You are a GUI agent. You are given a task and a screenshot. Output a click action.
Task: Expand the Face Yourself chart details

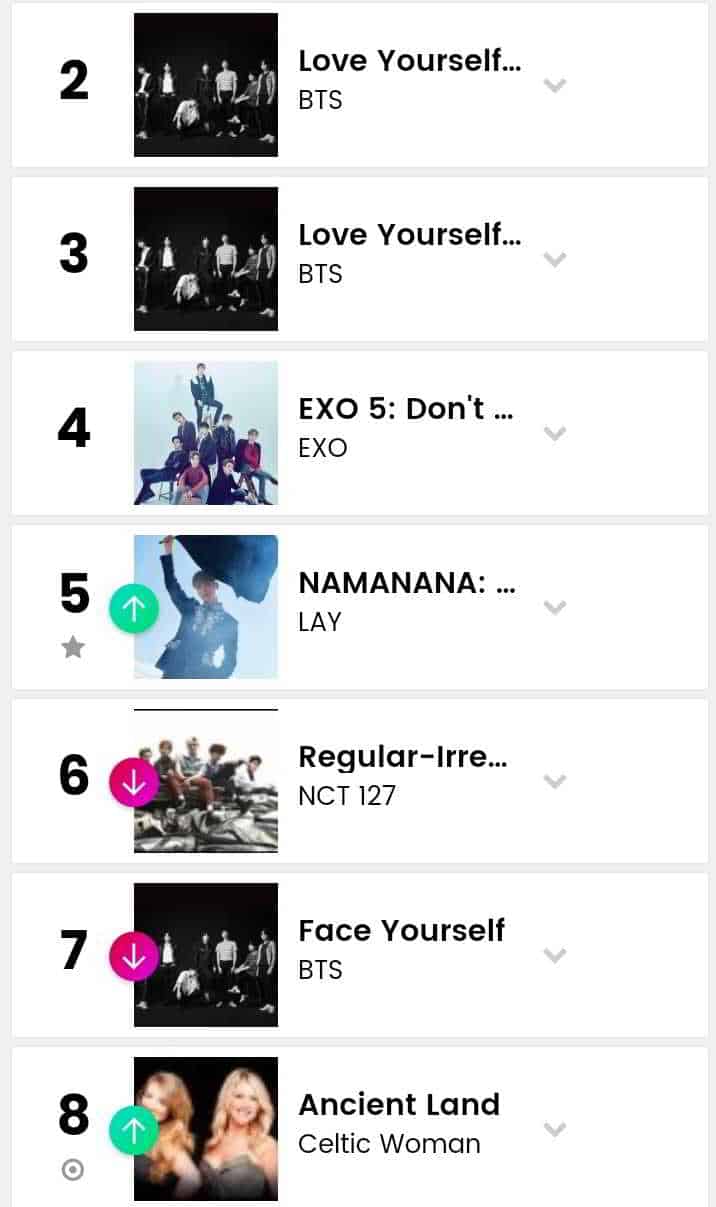pyautogui.click(x=554, y=956)
